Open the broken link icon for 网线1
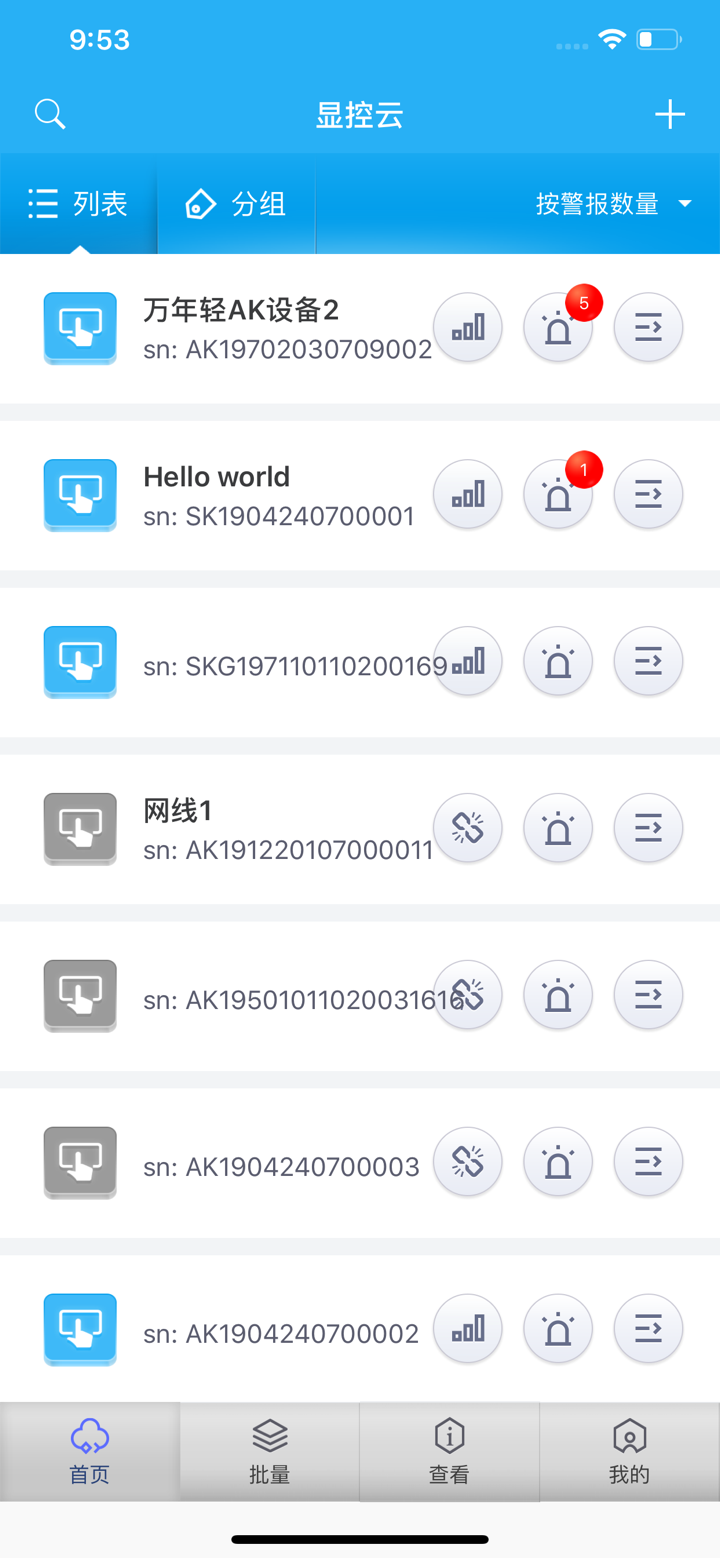The height and width of the screenshot is (1558, 720). [467, 828]
